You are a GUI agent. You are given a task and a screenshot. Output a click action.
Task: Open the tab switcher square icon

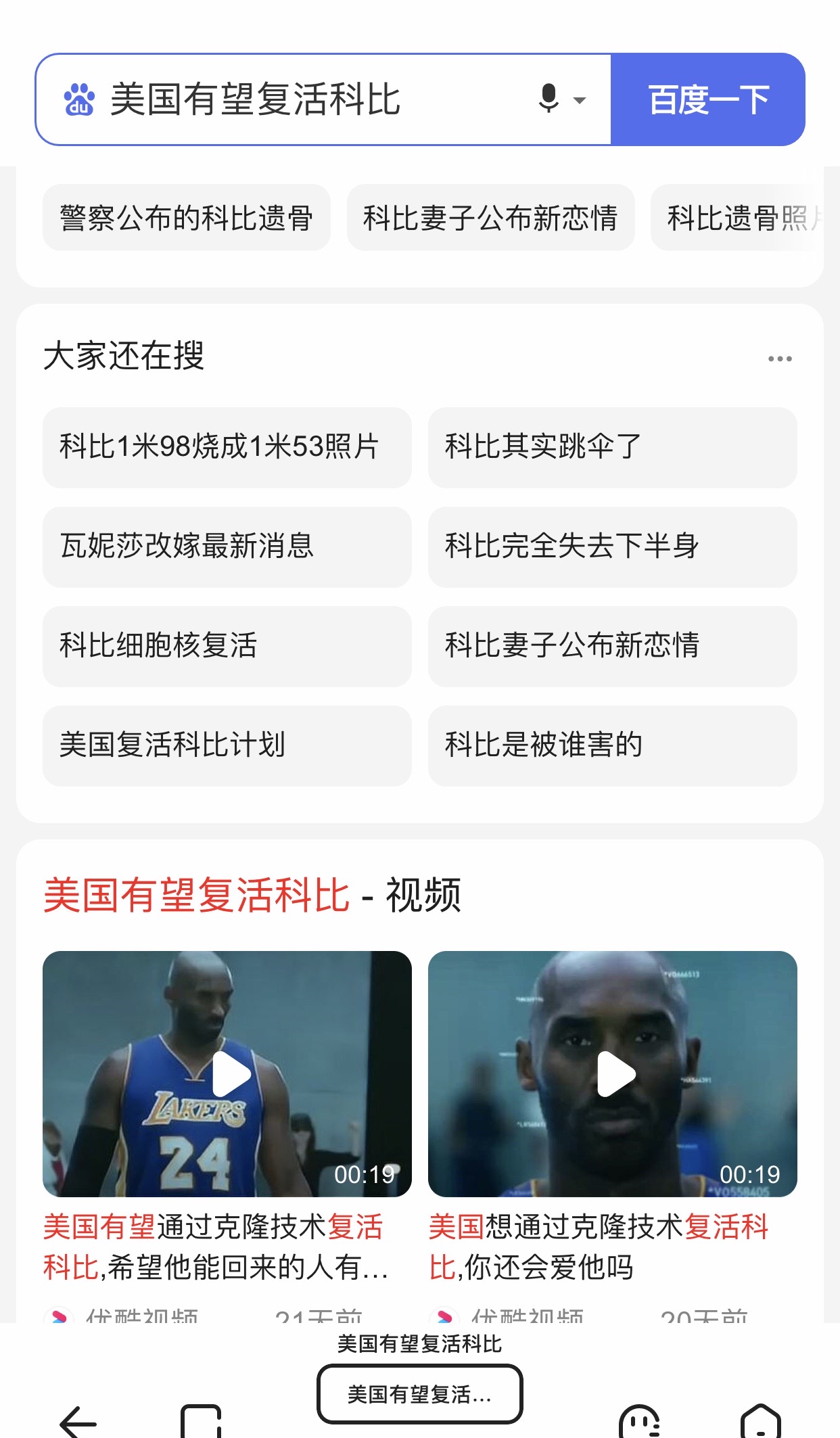point(201,1420)
